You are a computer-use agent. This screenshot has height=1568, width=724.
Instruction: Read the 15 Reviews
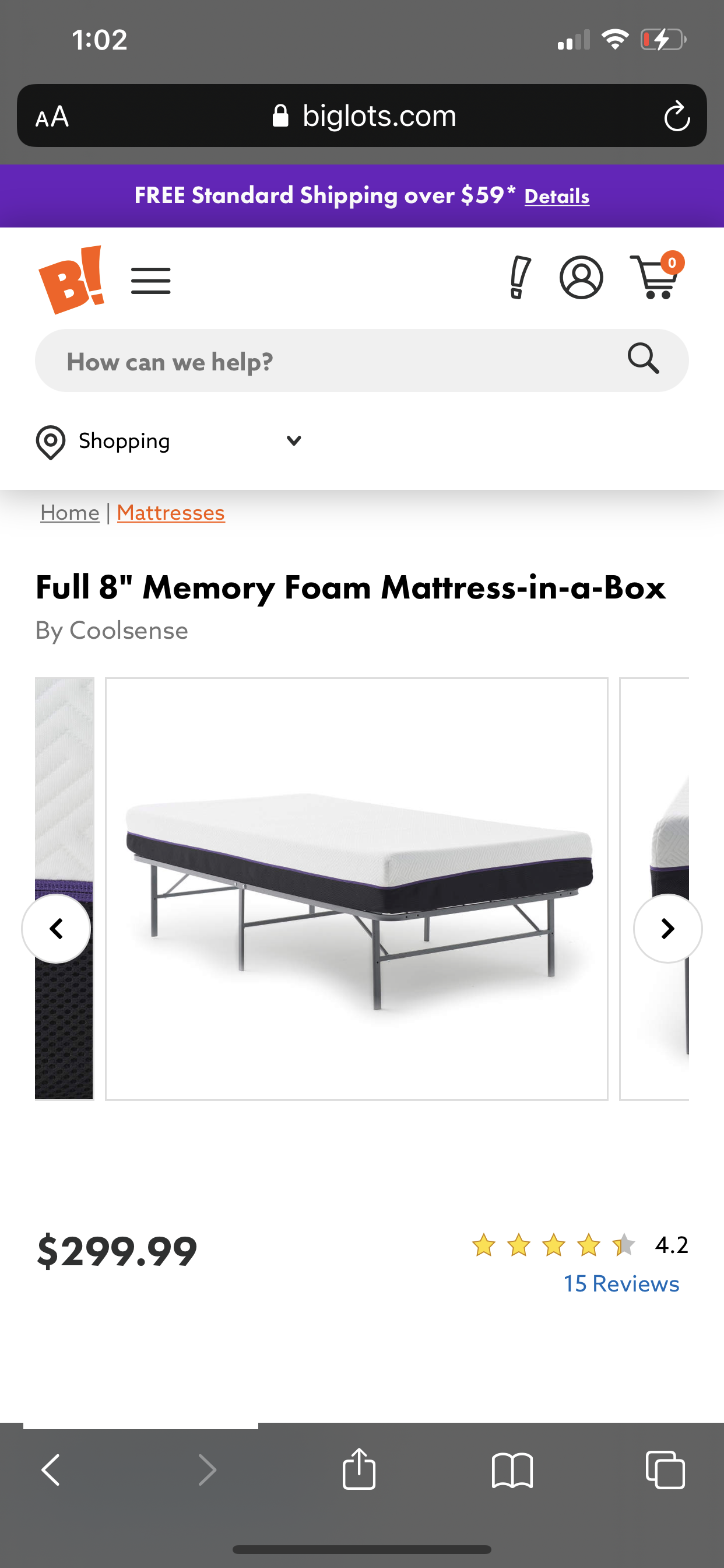tap(621, 1284)
